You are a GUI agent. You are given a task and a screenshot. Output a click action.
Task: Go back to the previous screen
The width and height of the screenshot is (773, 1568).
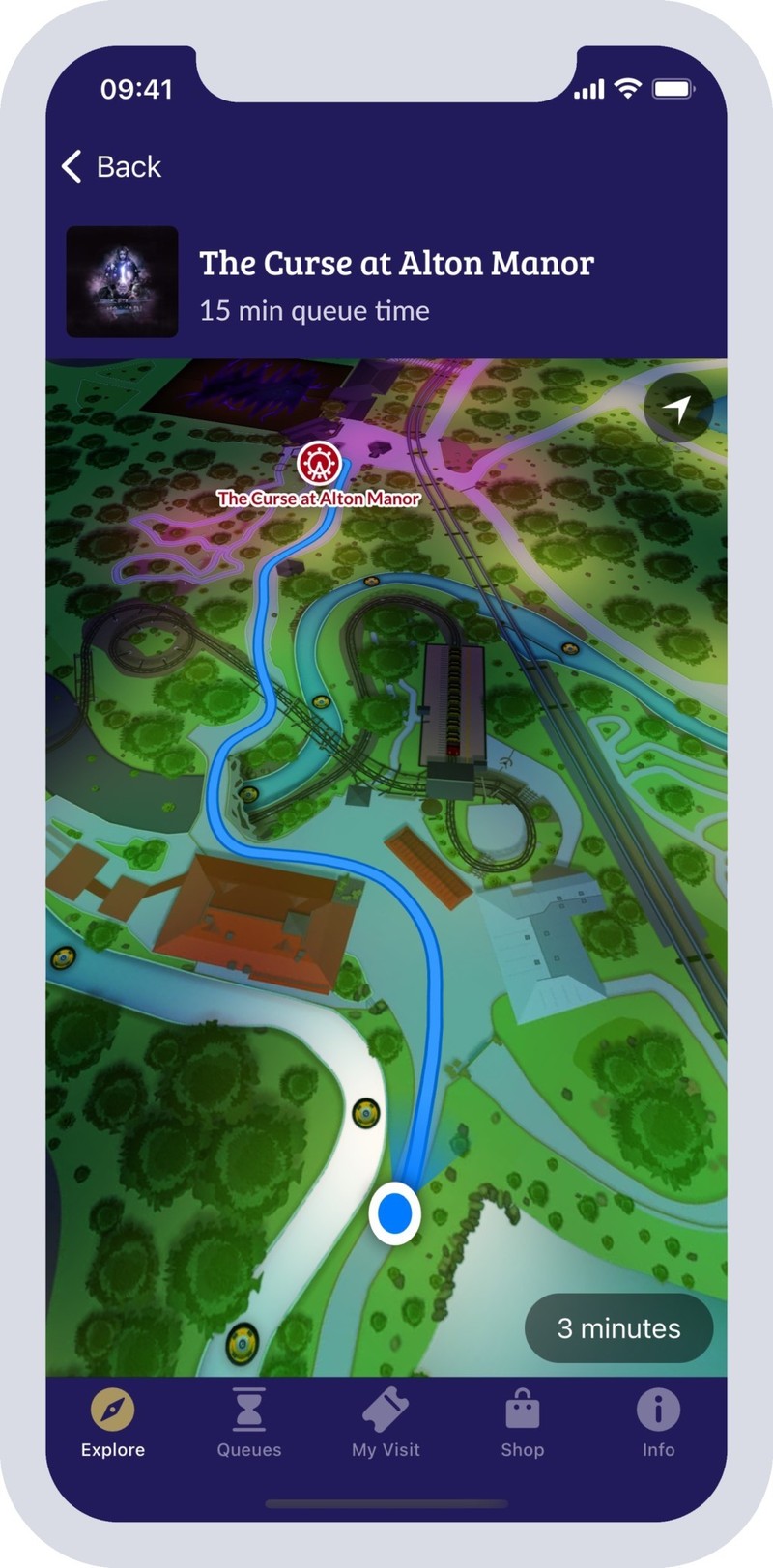111,166
